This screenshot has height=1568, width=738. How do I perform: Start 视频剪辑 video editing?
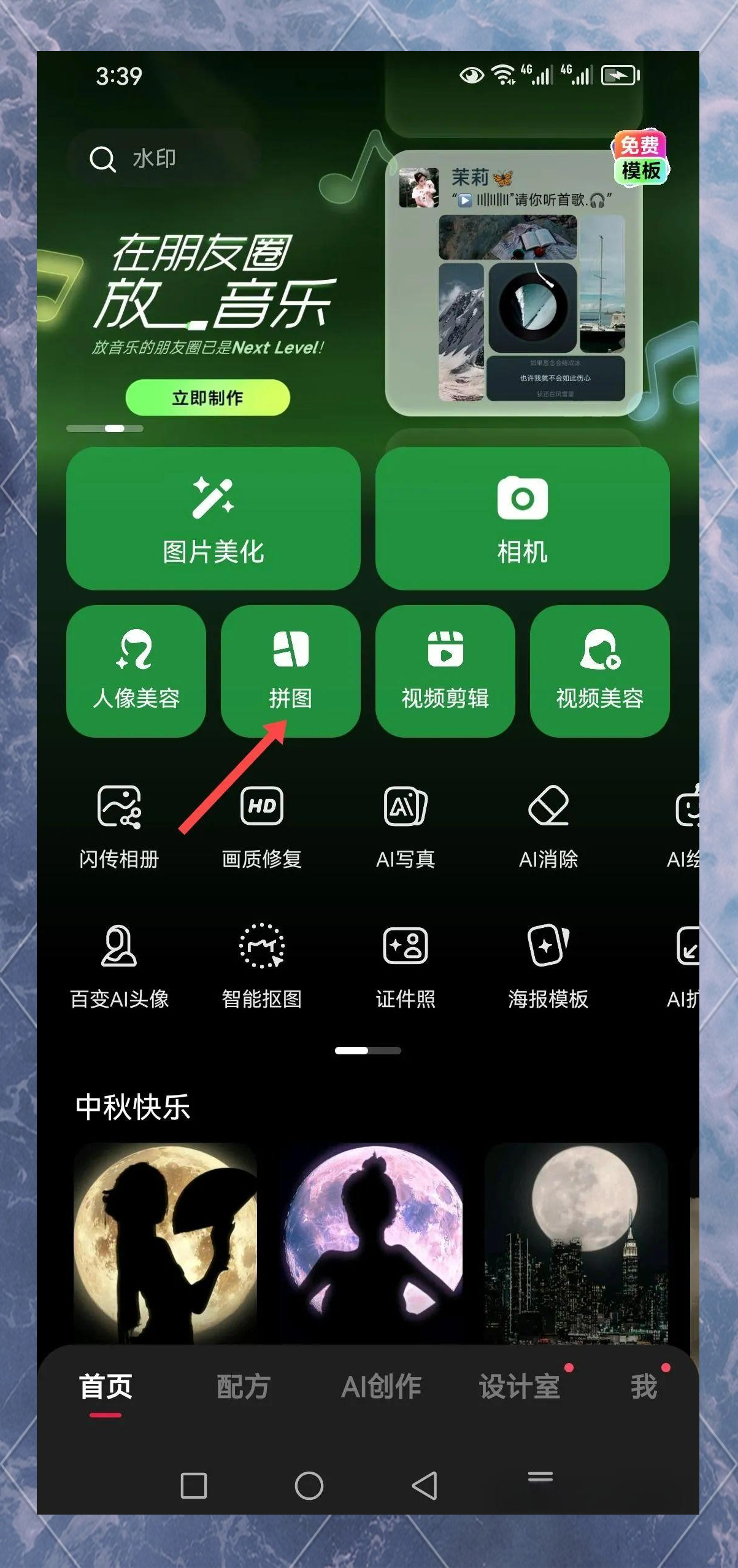tap(445, 671)
